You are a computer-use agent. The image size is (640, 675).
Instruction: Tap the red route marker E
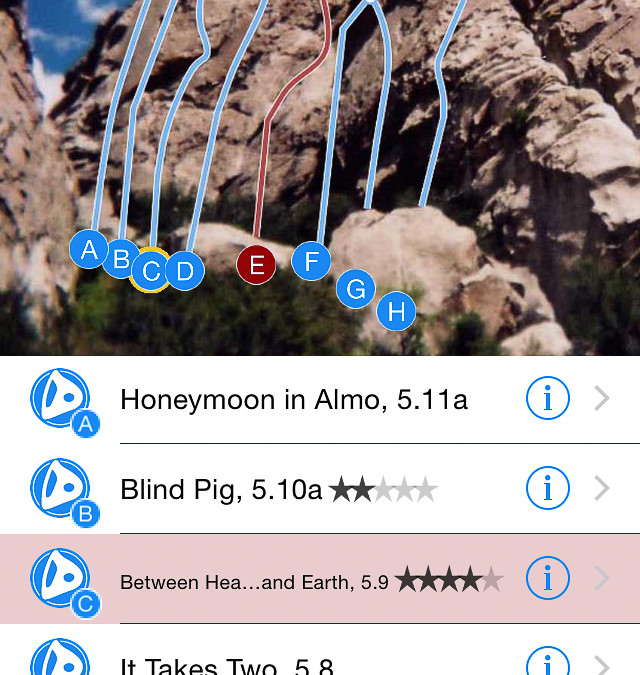[256, 265]
